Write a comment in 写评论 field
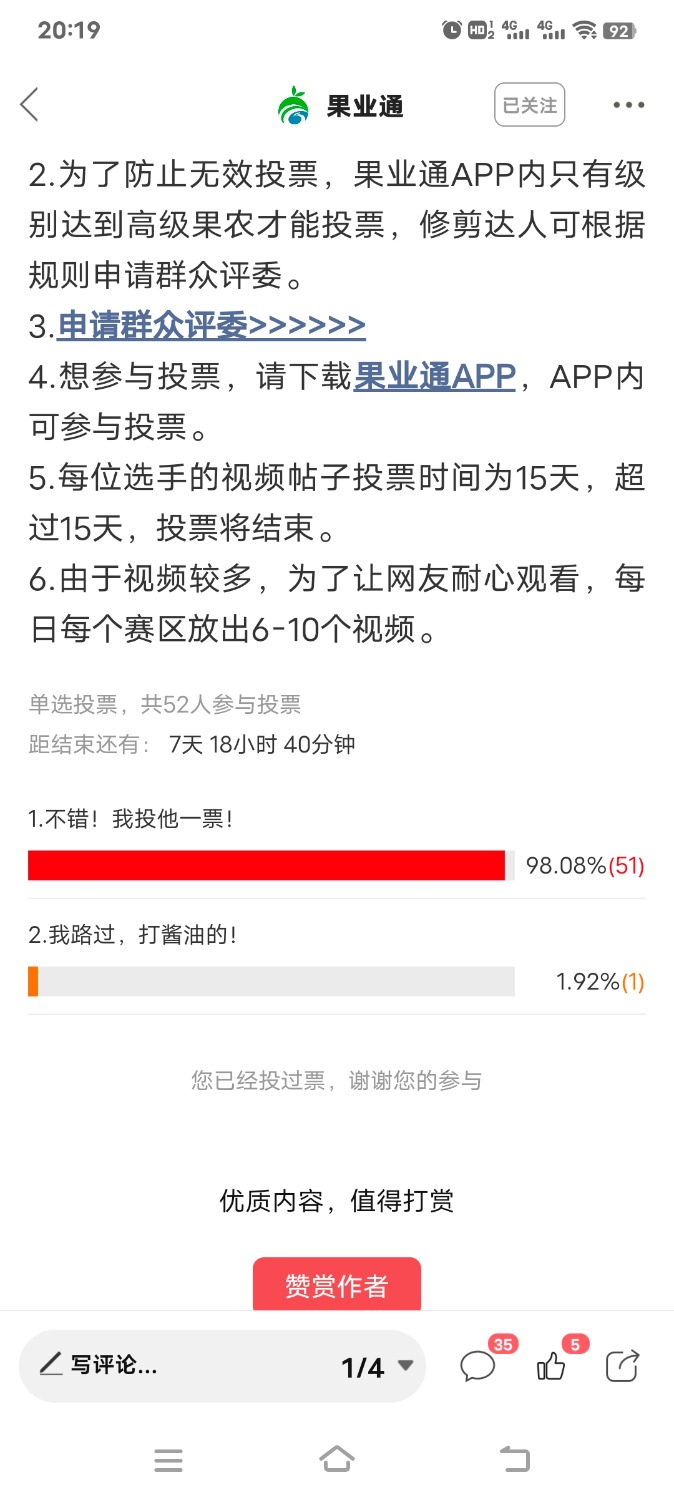The height and width of the screenshot is (1500, 674). (x=150, y=1366)
